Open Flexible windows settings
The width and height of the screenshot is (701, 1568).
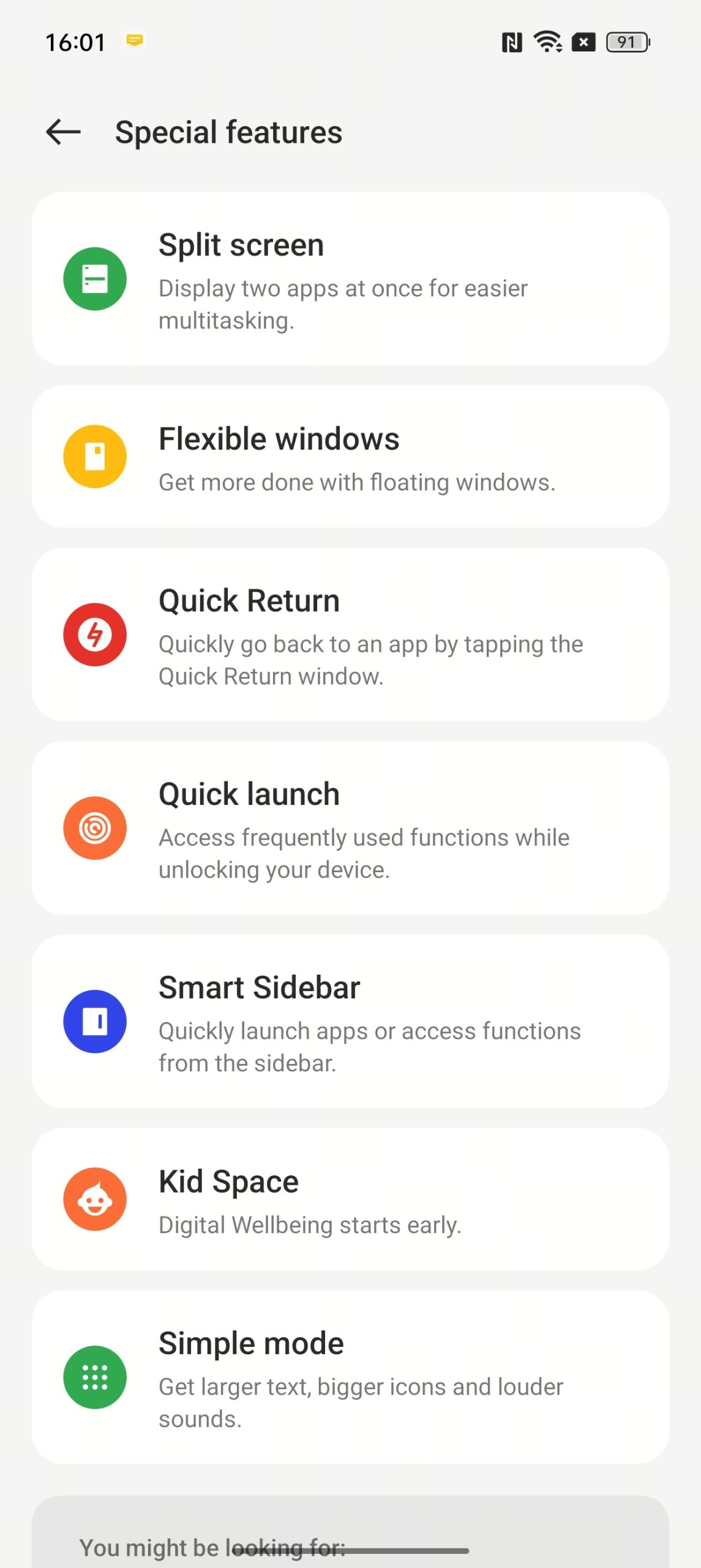[350, 457]
